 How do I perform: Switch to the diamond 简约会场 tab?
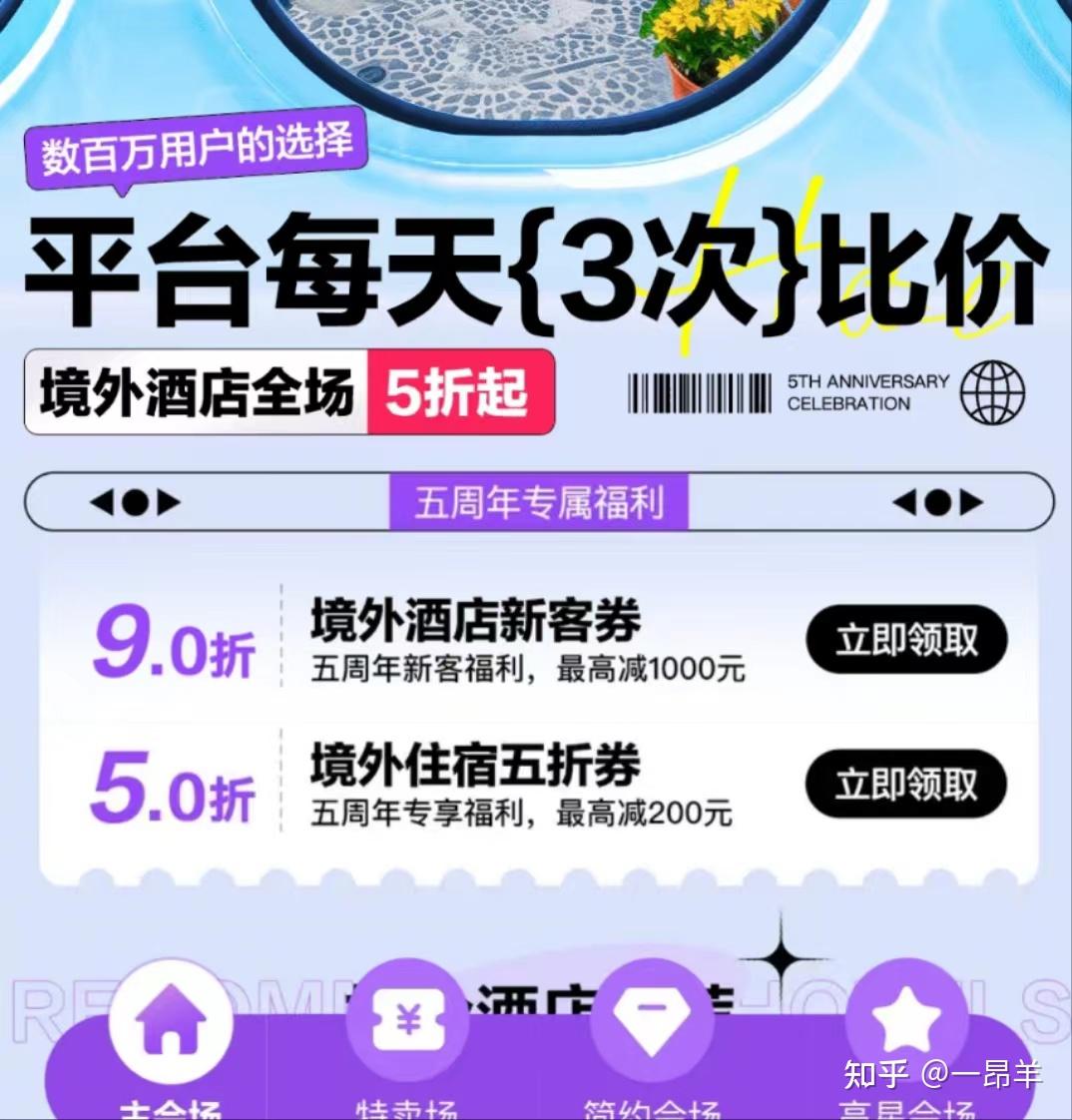point(651,1026)
